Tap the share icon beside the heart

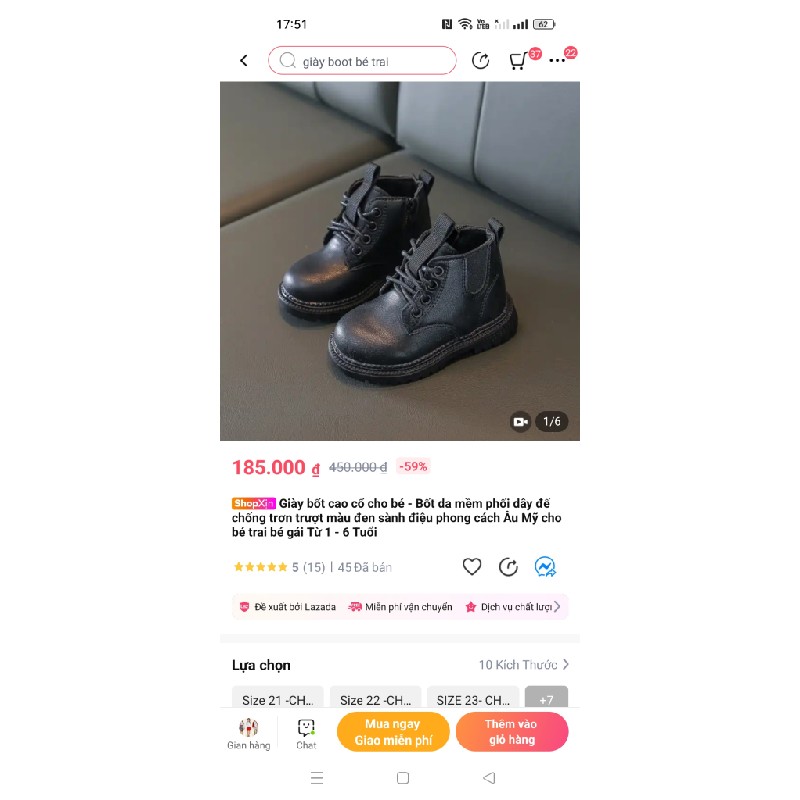(x=508, y=567)
